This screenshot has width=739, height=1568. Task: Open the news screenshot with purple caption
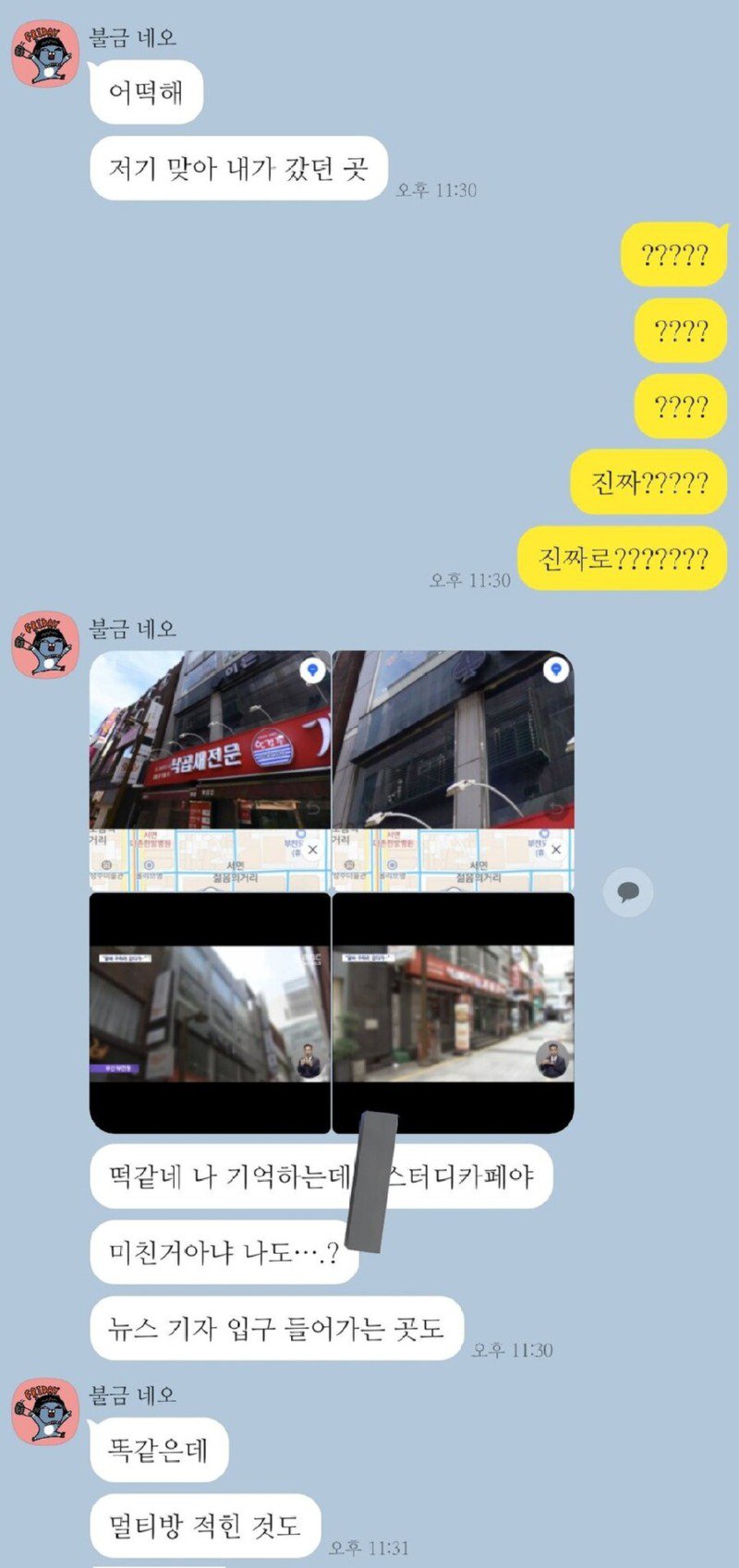click(x=210, y=1013)
